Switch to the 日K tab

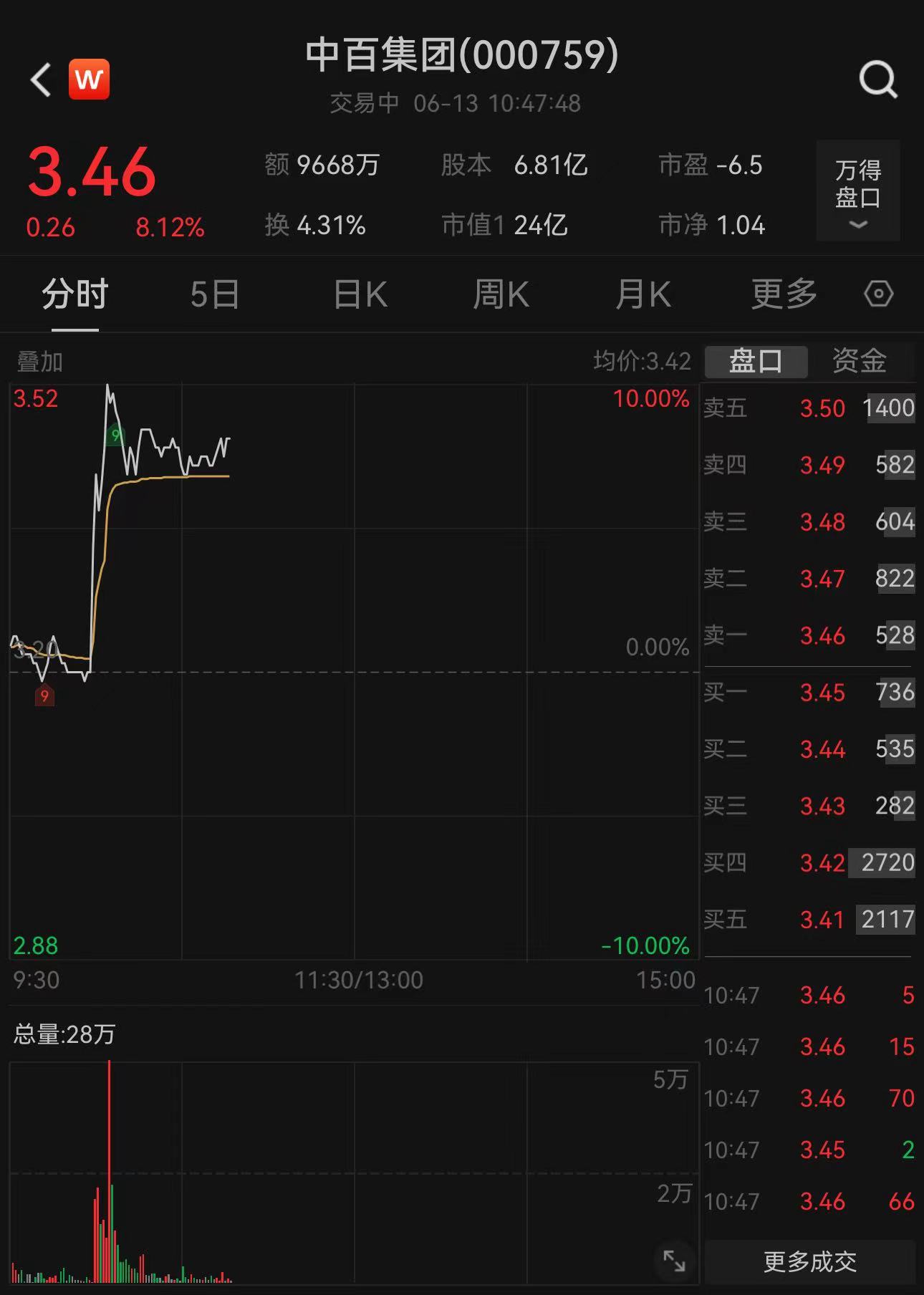pyautogui.click(x=360, y=294)
